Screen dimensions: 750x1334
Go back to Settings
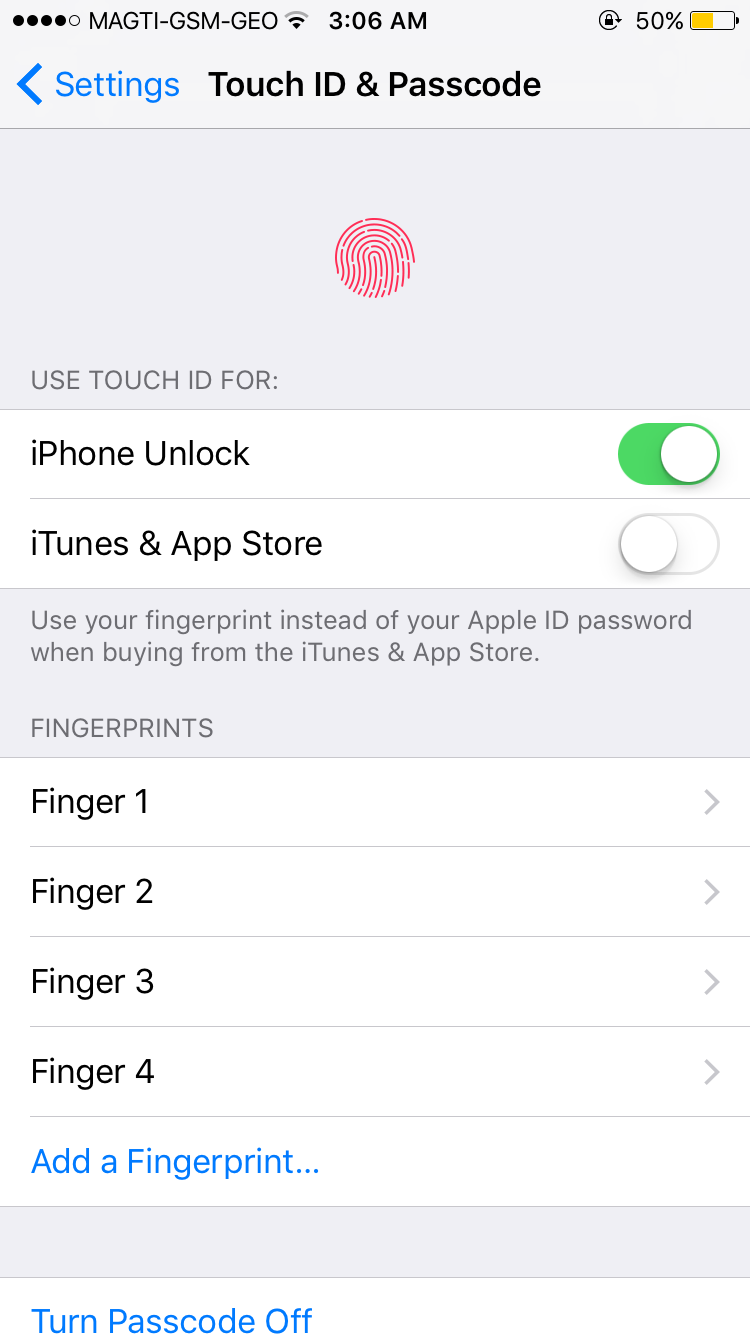(98, 85)
